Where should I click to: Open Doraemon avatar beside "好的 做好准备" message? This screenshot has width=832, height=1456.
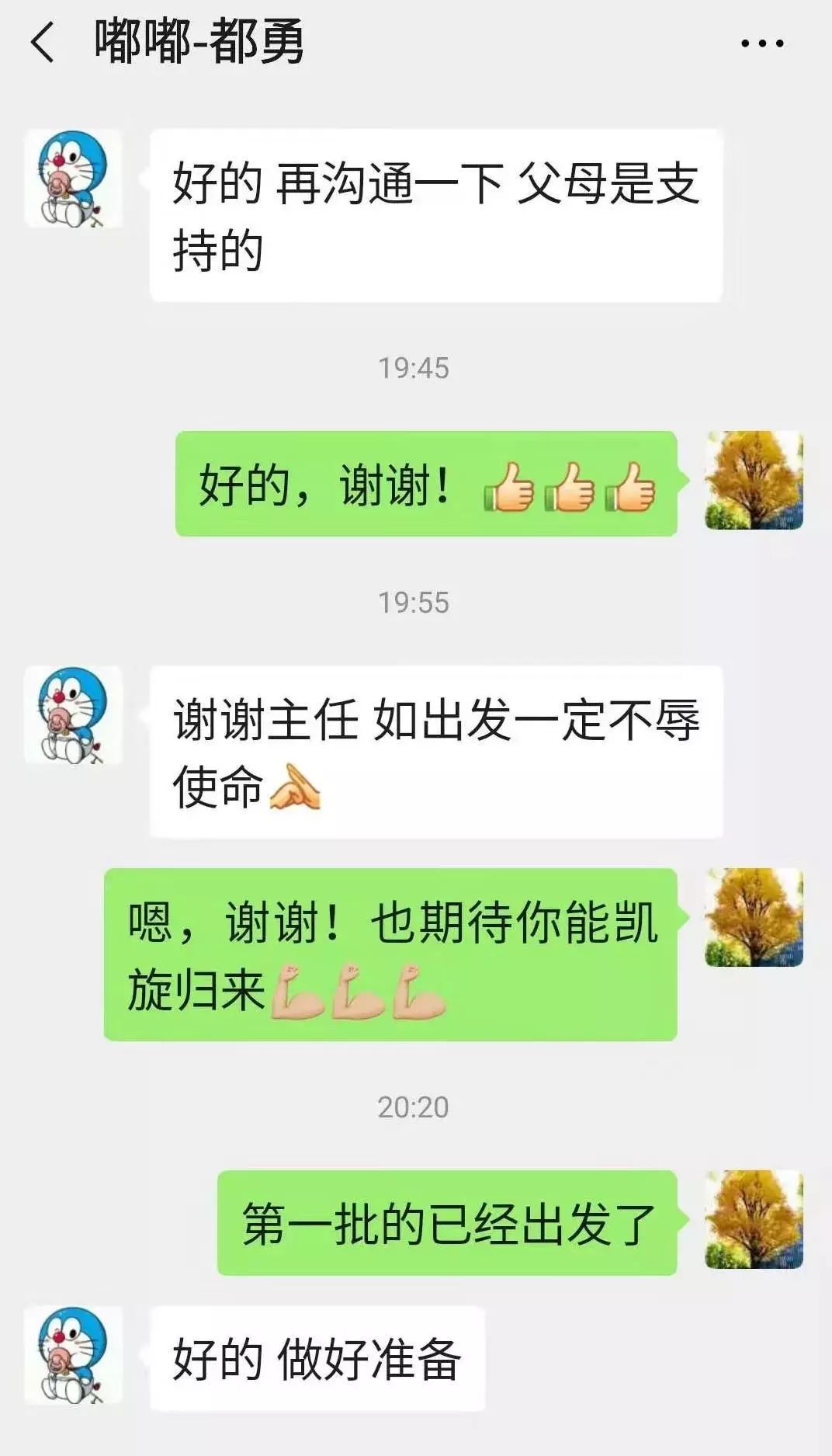(x=74, y=1355)
